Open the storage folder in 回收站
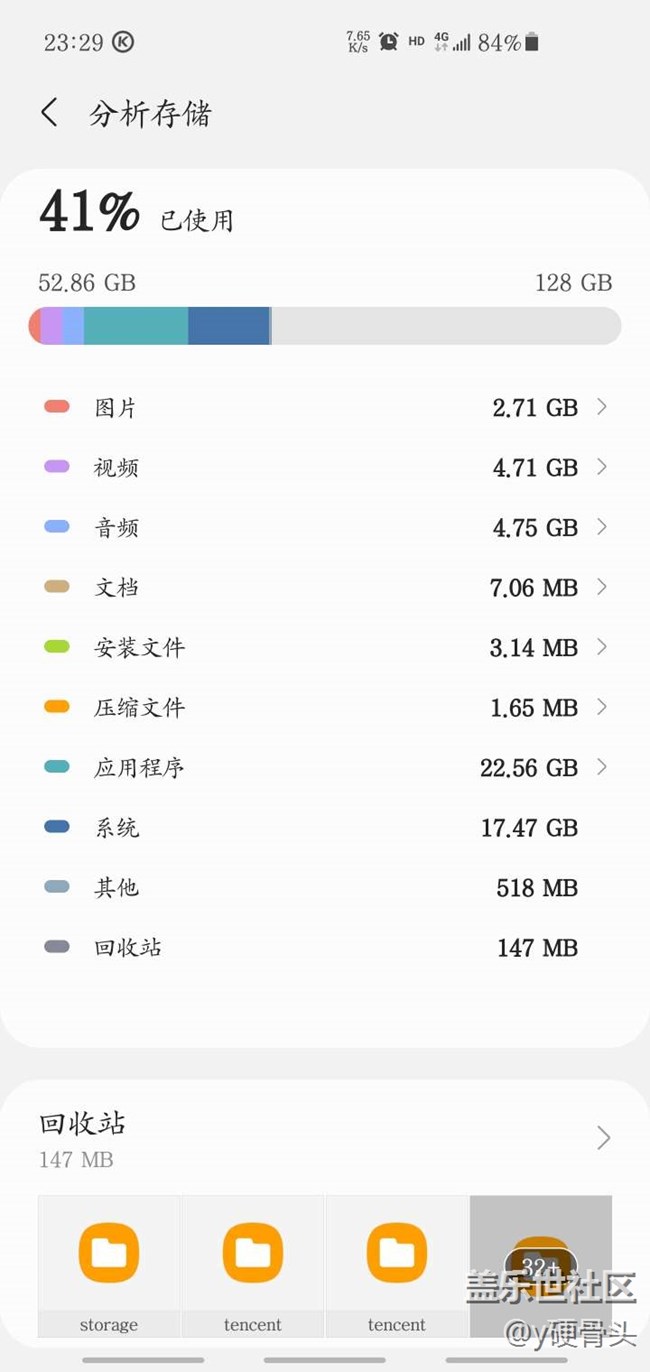The image size is (650, 1372). 109,1267
